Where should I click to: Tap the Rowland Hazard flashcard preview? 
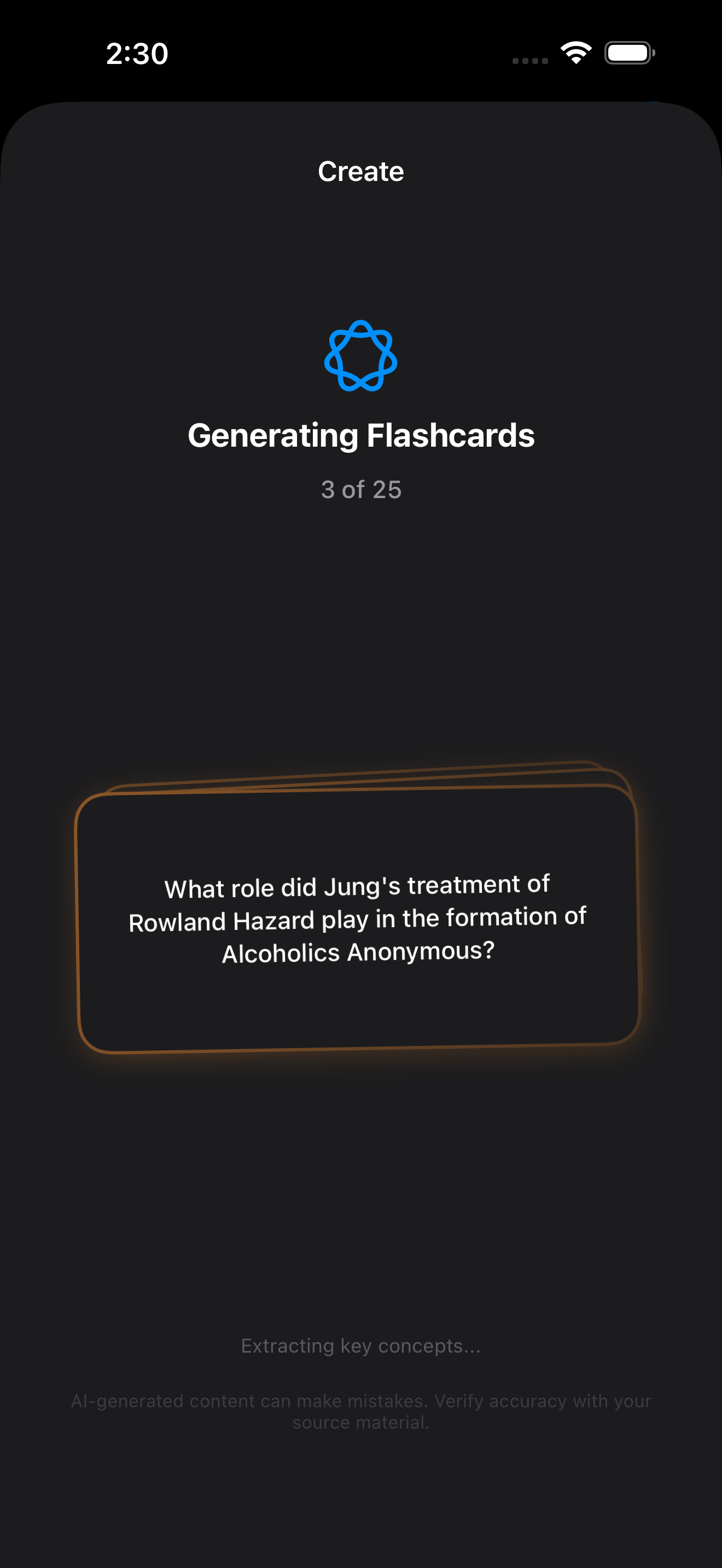[x=358, y=919]
